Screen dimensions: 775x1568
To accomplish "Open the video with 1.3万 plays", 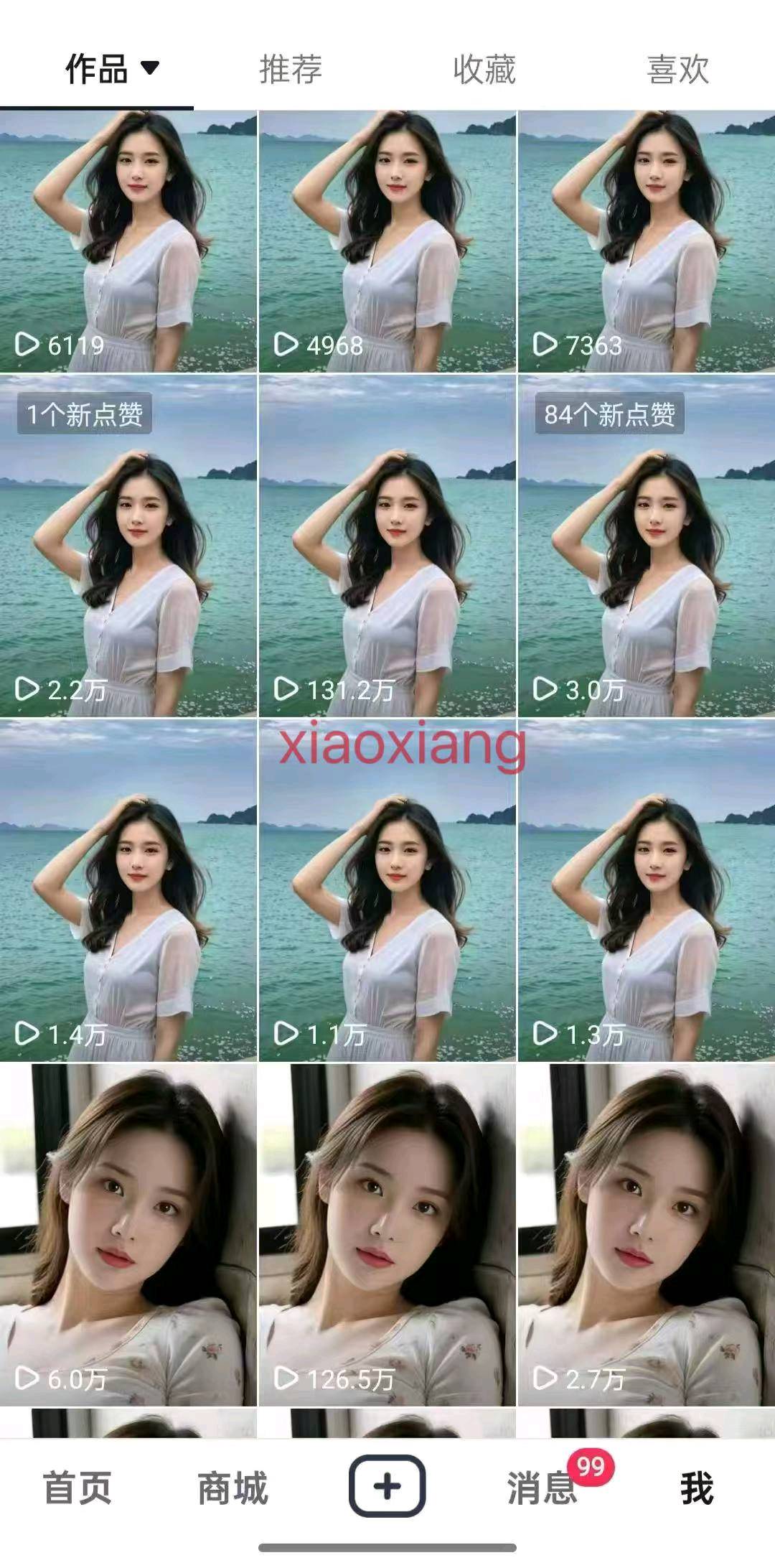I will (646, 890).
